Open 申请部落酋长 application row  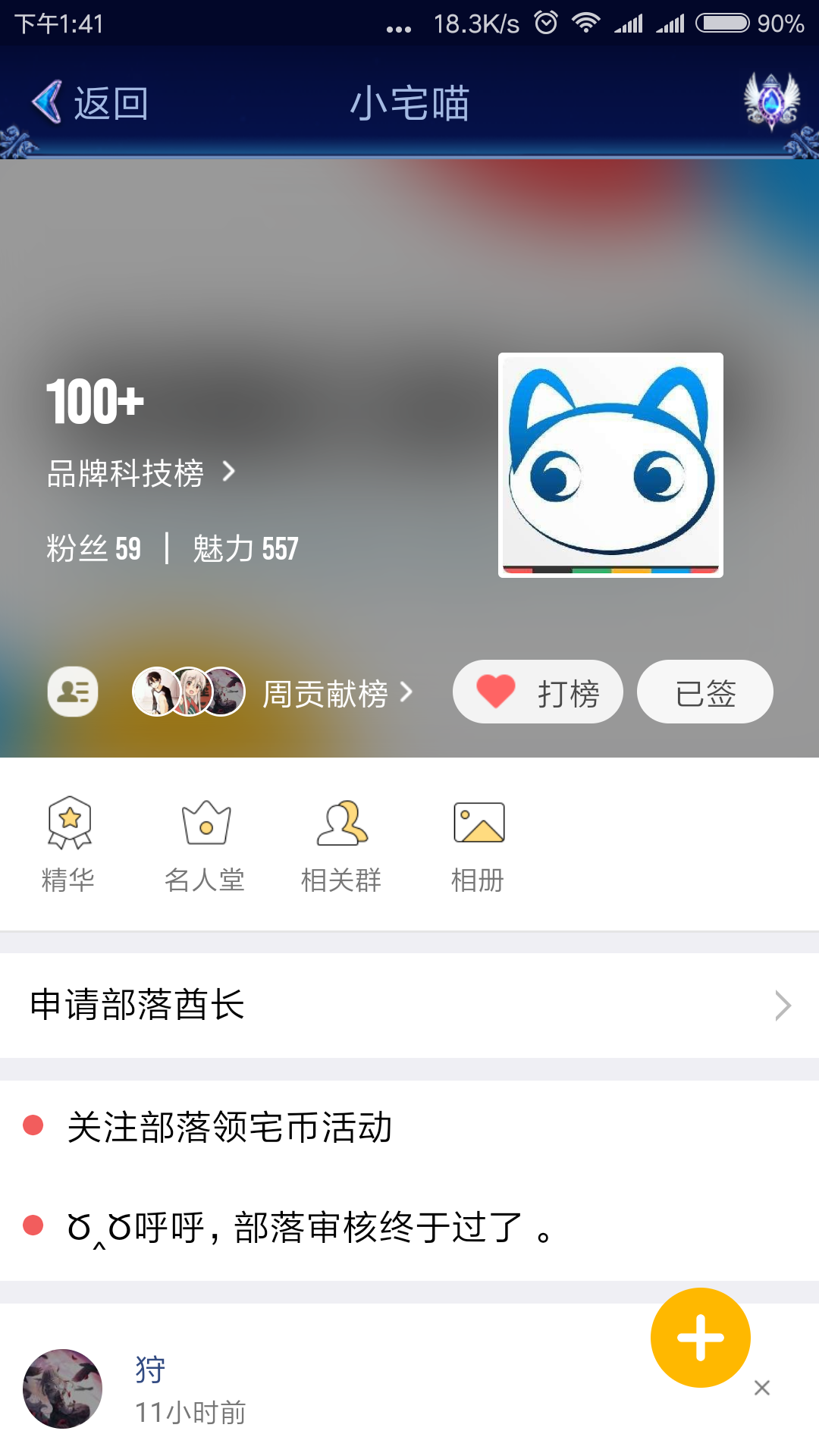point(409,1006)
